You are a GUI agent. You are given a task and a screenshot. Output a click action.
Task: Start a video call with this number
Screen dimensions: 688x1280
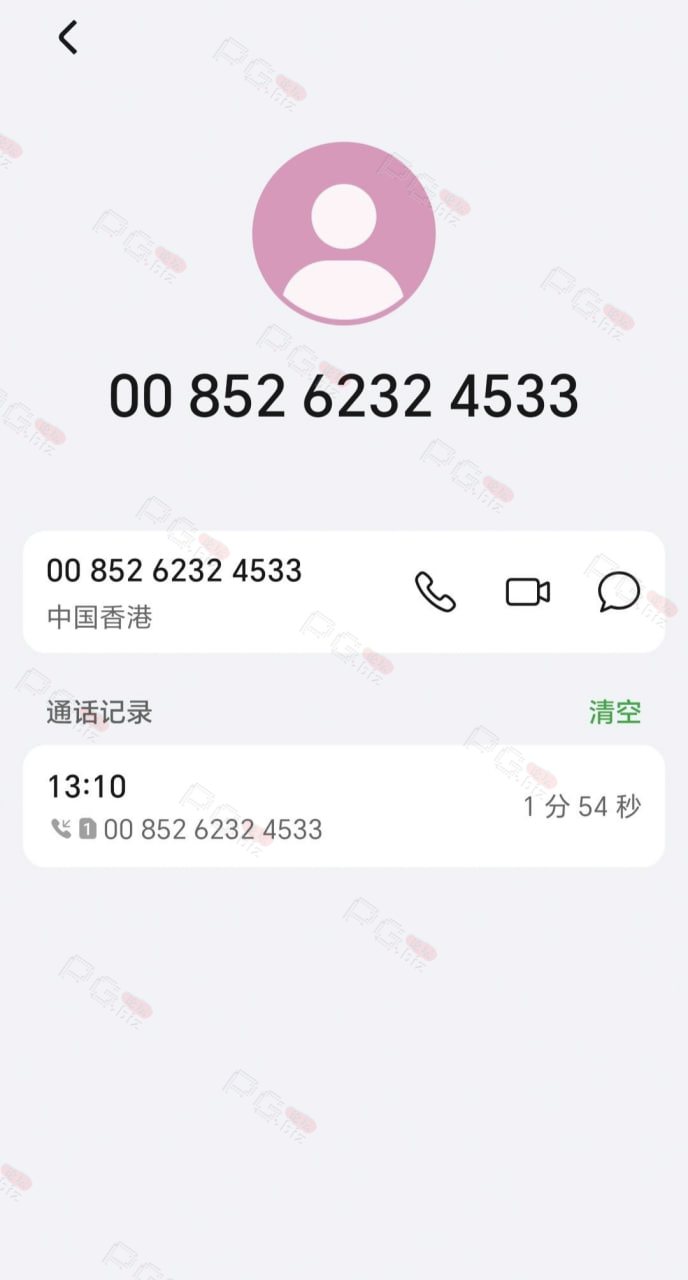[528, 592]
